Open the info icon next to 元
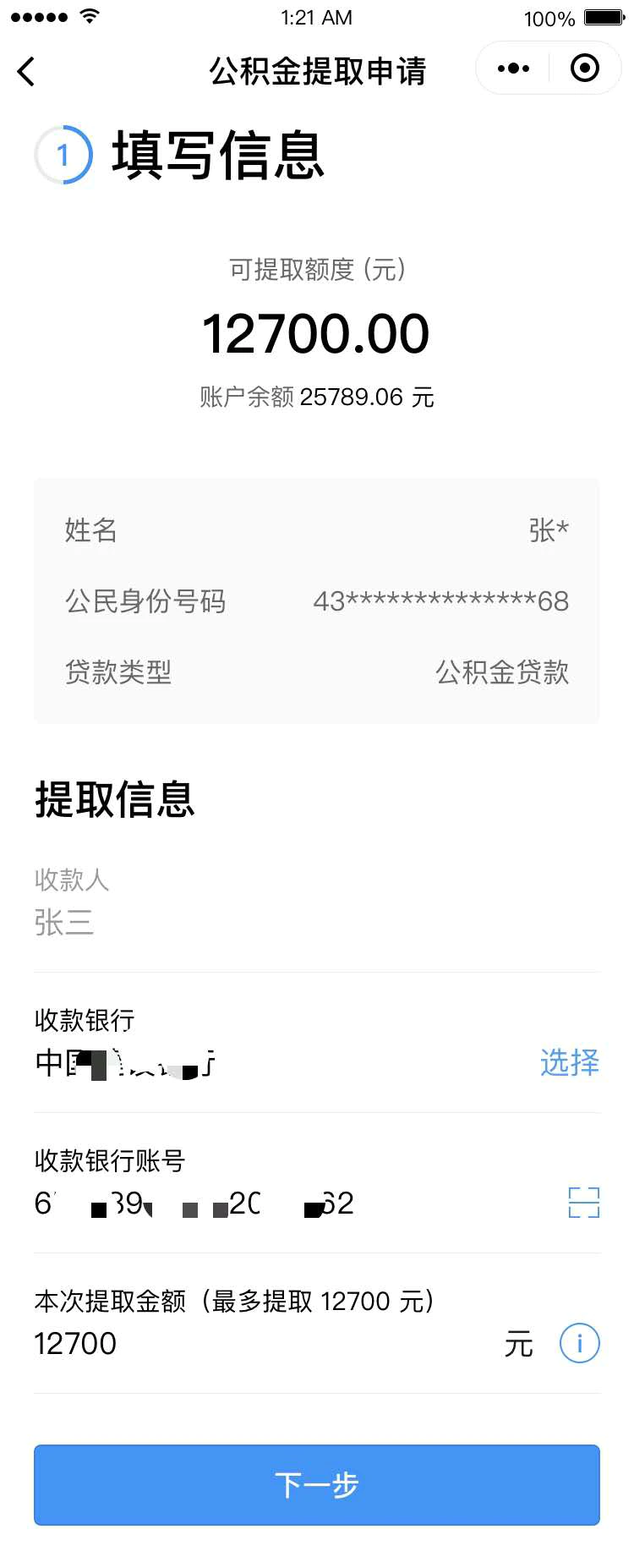The image size is (634, 1568). (x=579, y=1343)
